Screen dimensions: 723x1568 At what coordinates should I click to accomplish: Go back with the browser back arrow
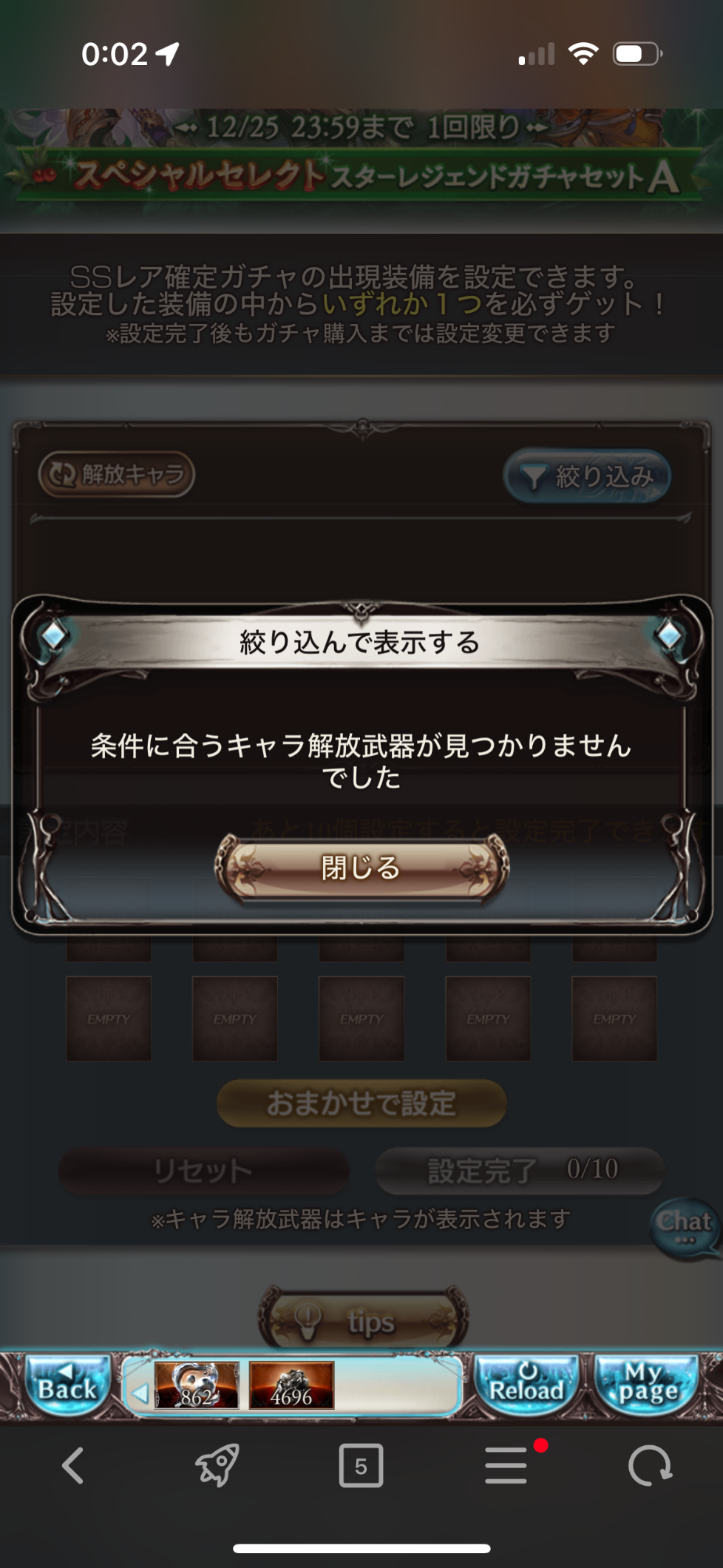[72, 1465]
